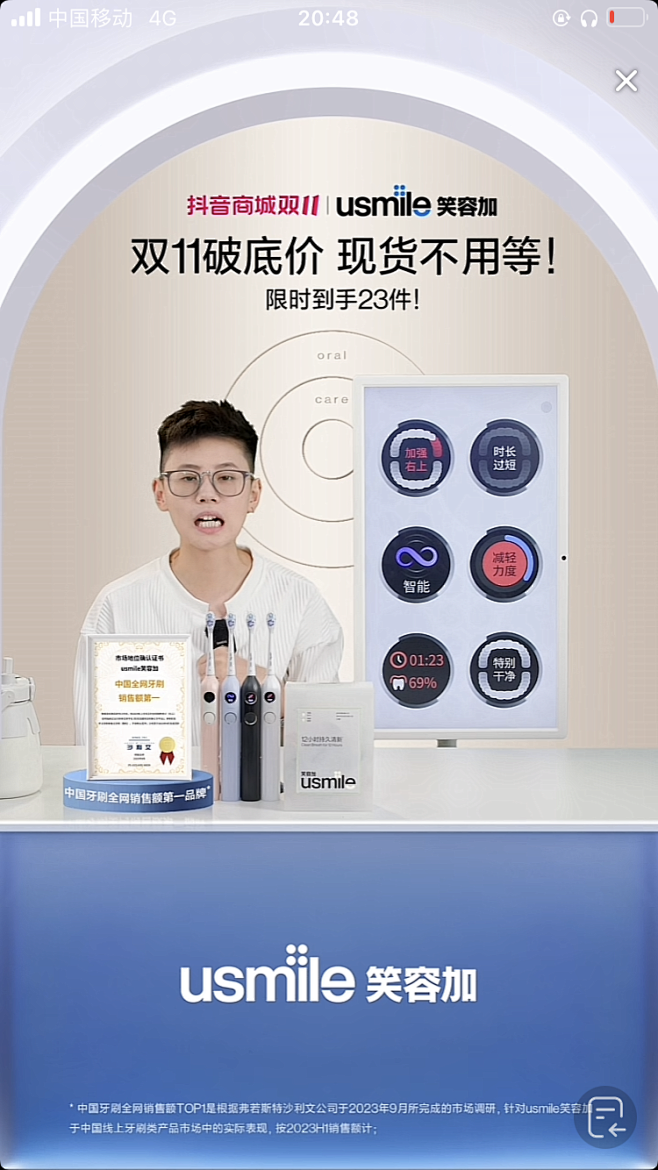Close the usmile livestream ad
Viewport: 658px width, 1170px height.
click(626, 81)
